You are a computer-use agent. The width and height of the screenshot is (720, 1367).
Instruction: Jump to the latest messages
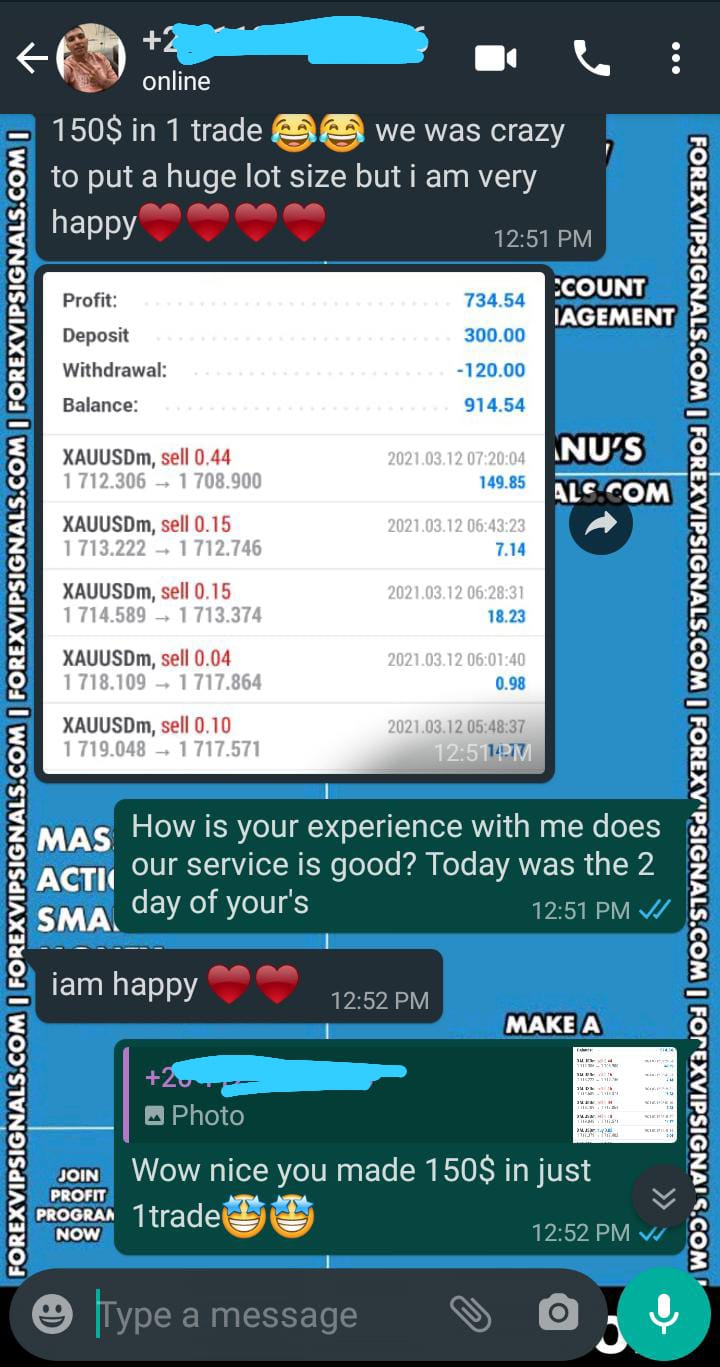point(663,1197)
